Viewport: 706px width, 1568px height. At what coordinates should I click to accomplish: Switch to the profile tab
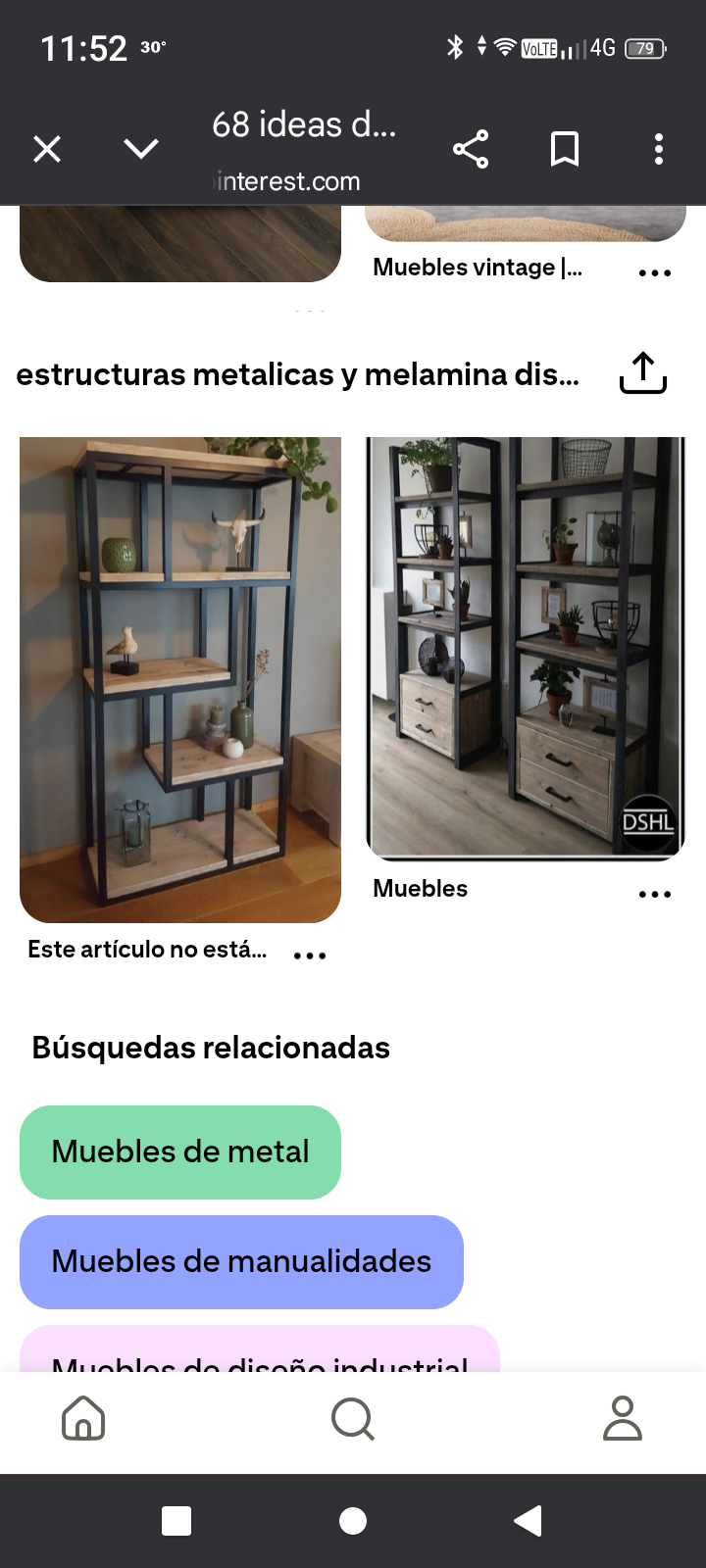(x=623, y=1418)
